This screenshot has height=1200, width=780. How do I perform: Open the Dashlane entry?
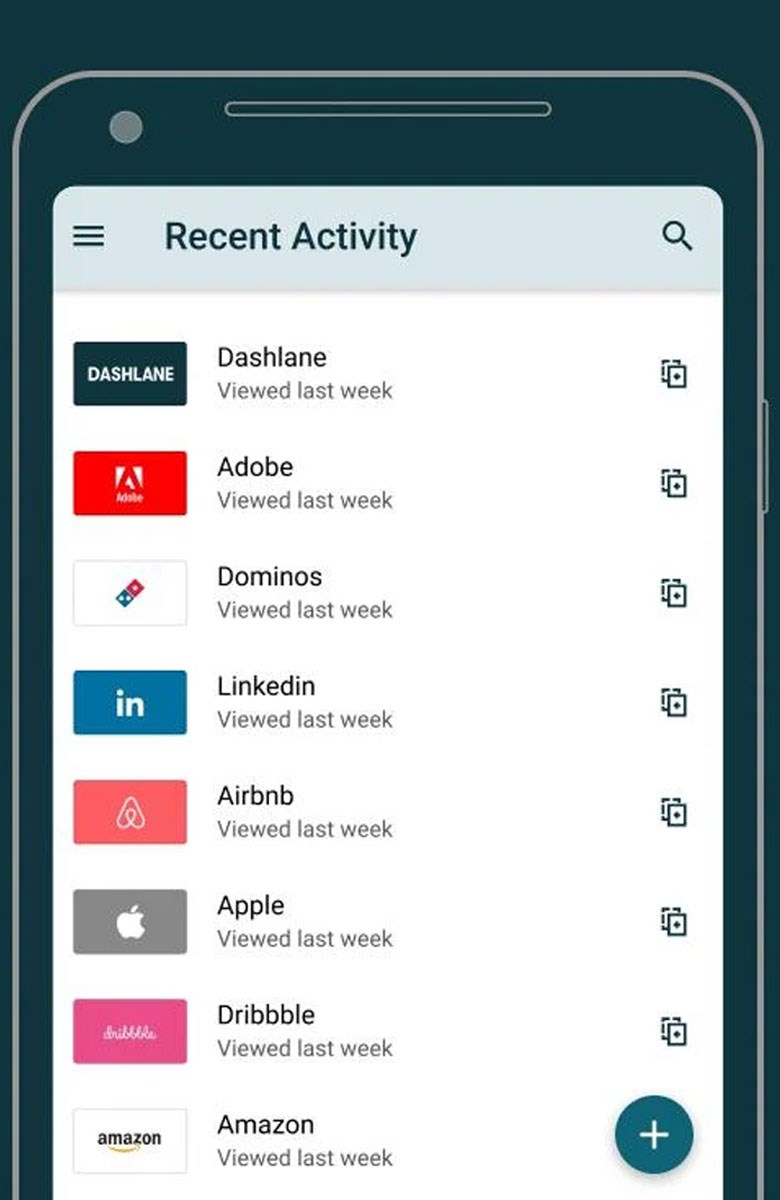point(304,373)
